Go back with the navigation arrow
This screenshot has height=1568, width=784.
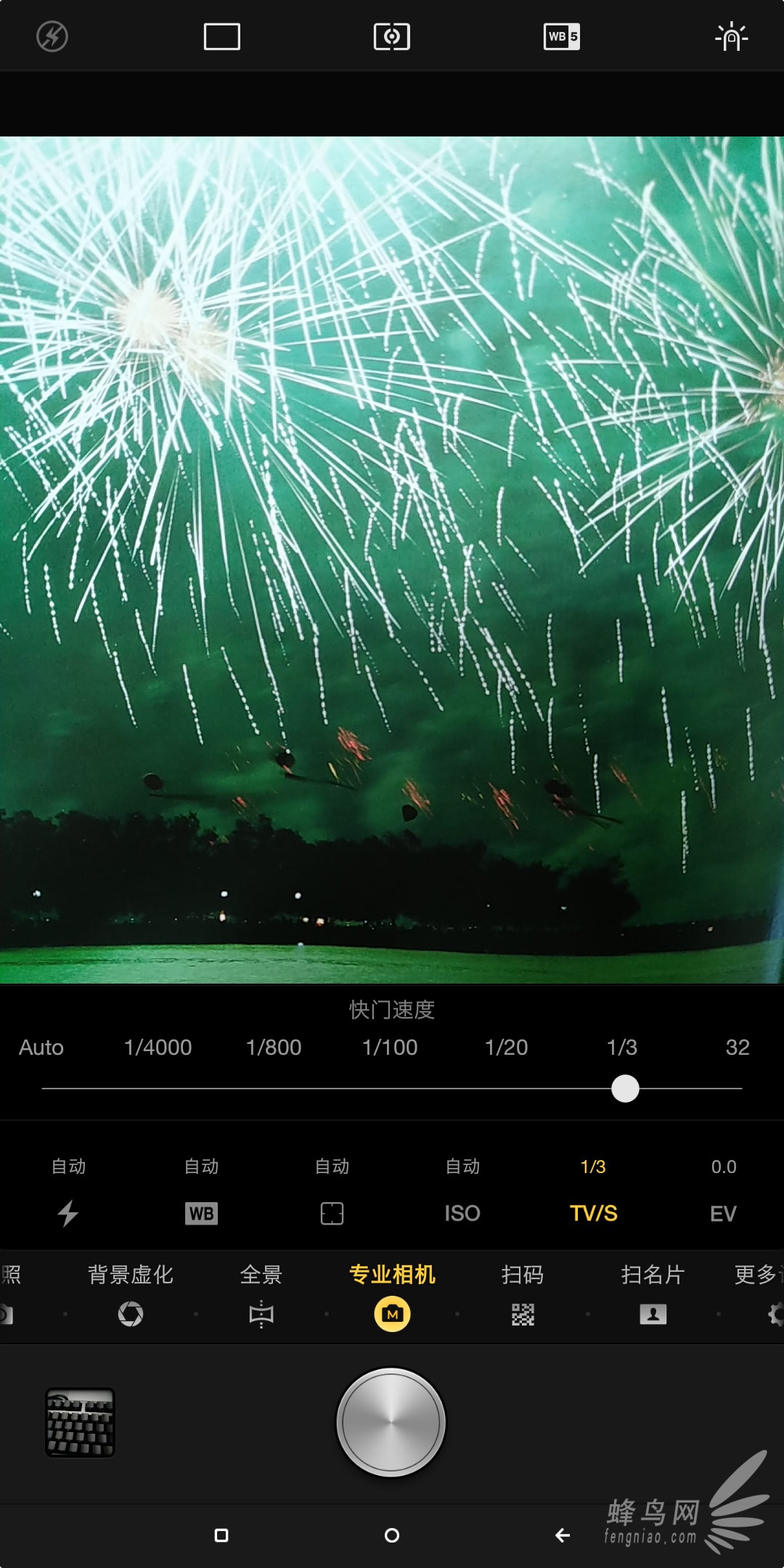[562, 1535]
